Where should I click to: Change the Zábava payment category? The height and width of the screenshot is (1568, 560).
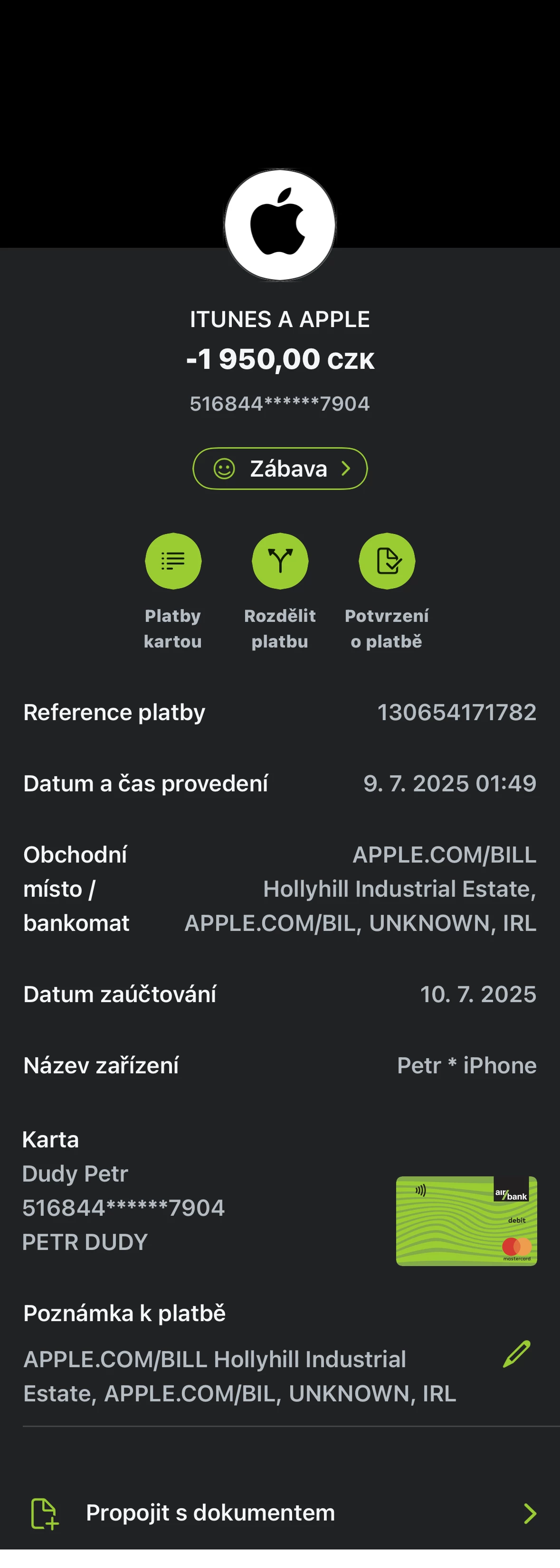280,468
